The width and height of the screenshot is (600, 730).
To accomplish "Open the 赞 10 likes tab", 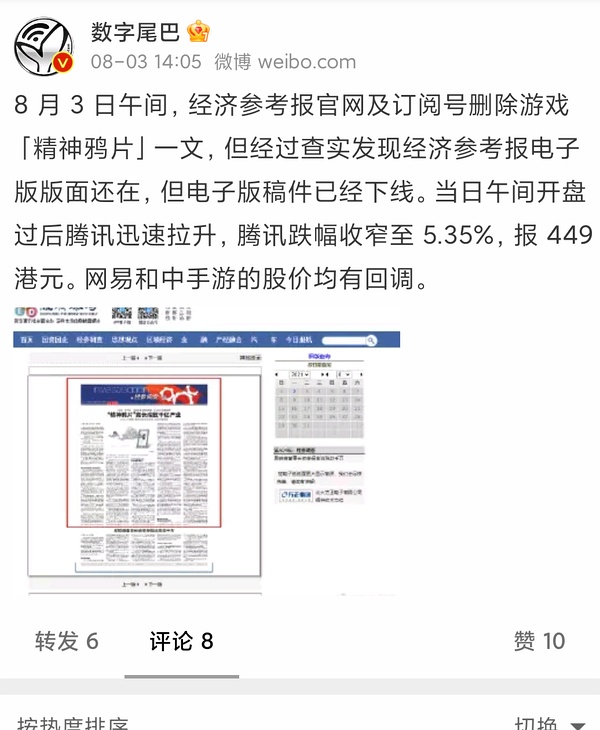I will 539,641.
